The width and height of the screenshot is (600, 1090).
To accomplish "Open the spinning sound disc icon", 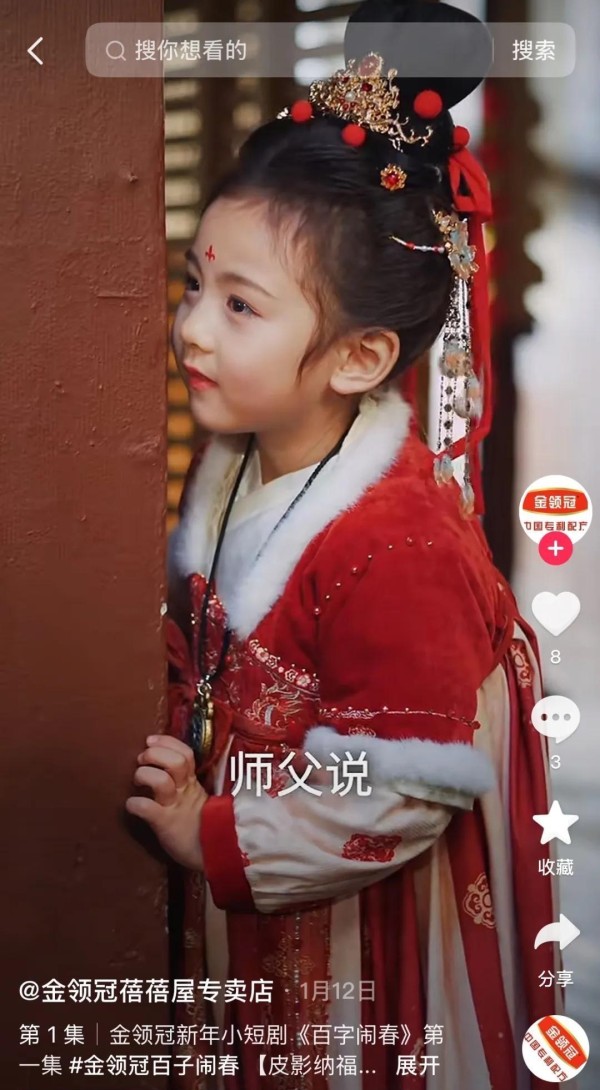I will (x=556, y=1049).
